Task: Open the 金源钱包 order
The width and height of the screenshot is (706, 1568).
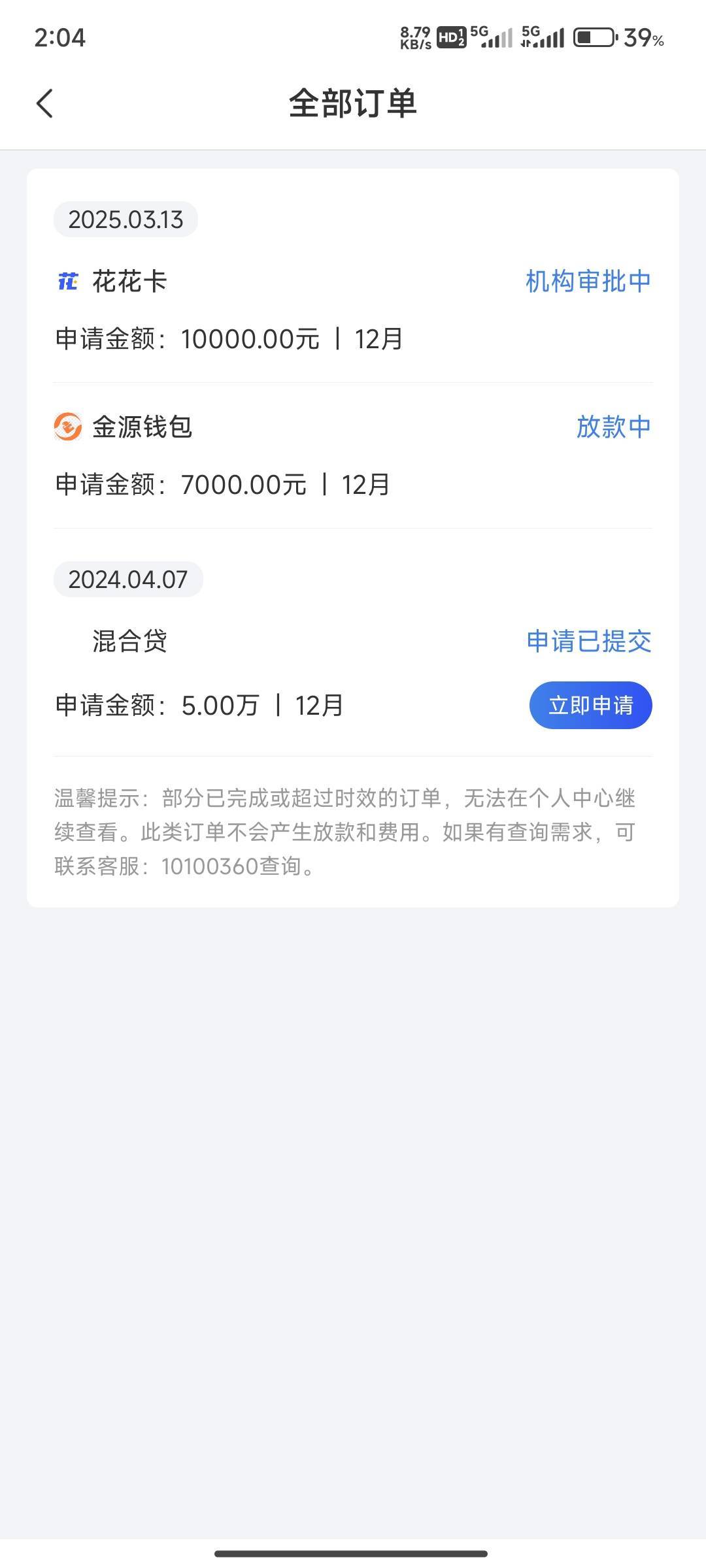Action: click(353, 455)
